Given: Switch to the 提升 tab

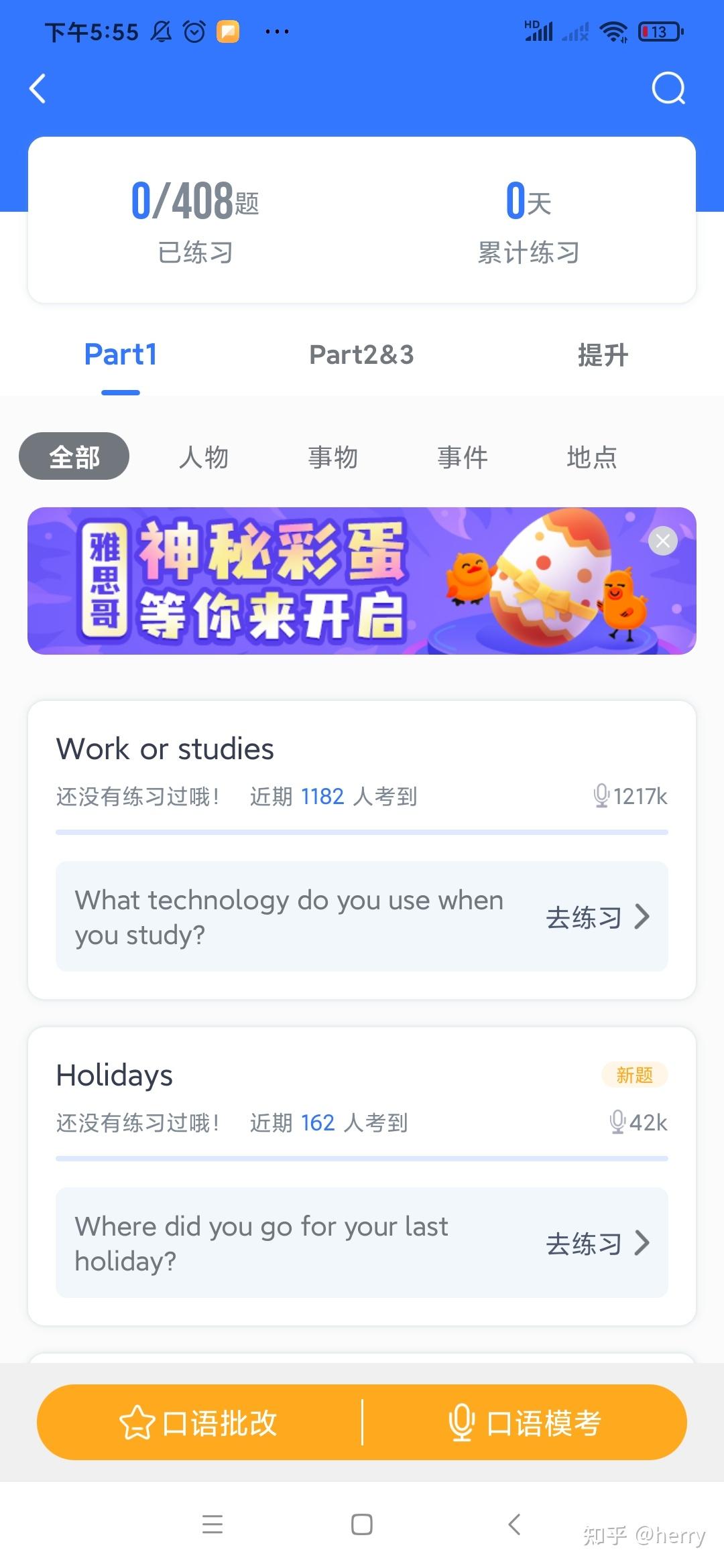Looking at the screenshot, I should [603, 355].
